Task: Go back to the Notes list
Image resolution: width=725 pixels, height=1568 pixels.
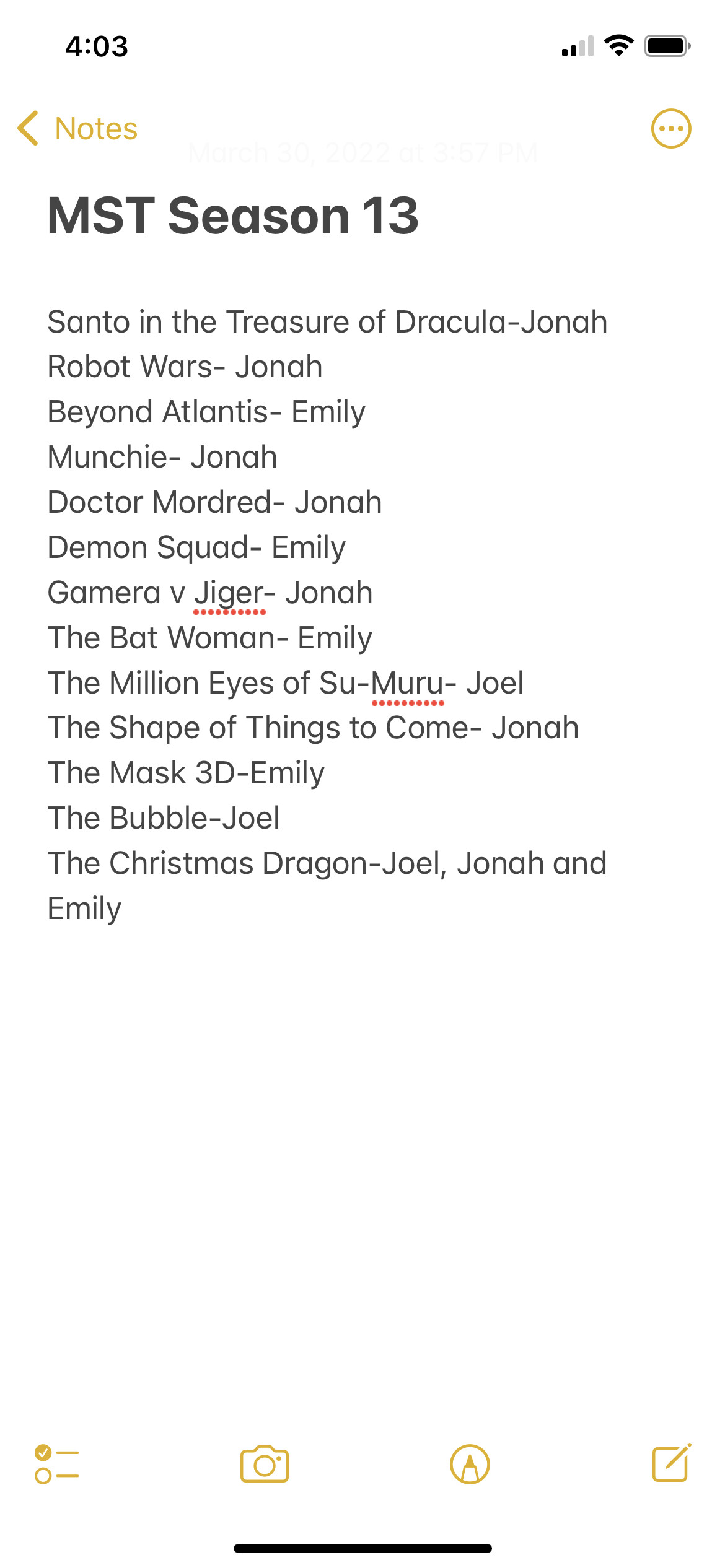Action: tap(77, 129)
